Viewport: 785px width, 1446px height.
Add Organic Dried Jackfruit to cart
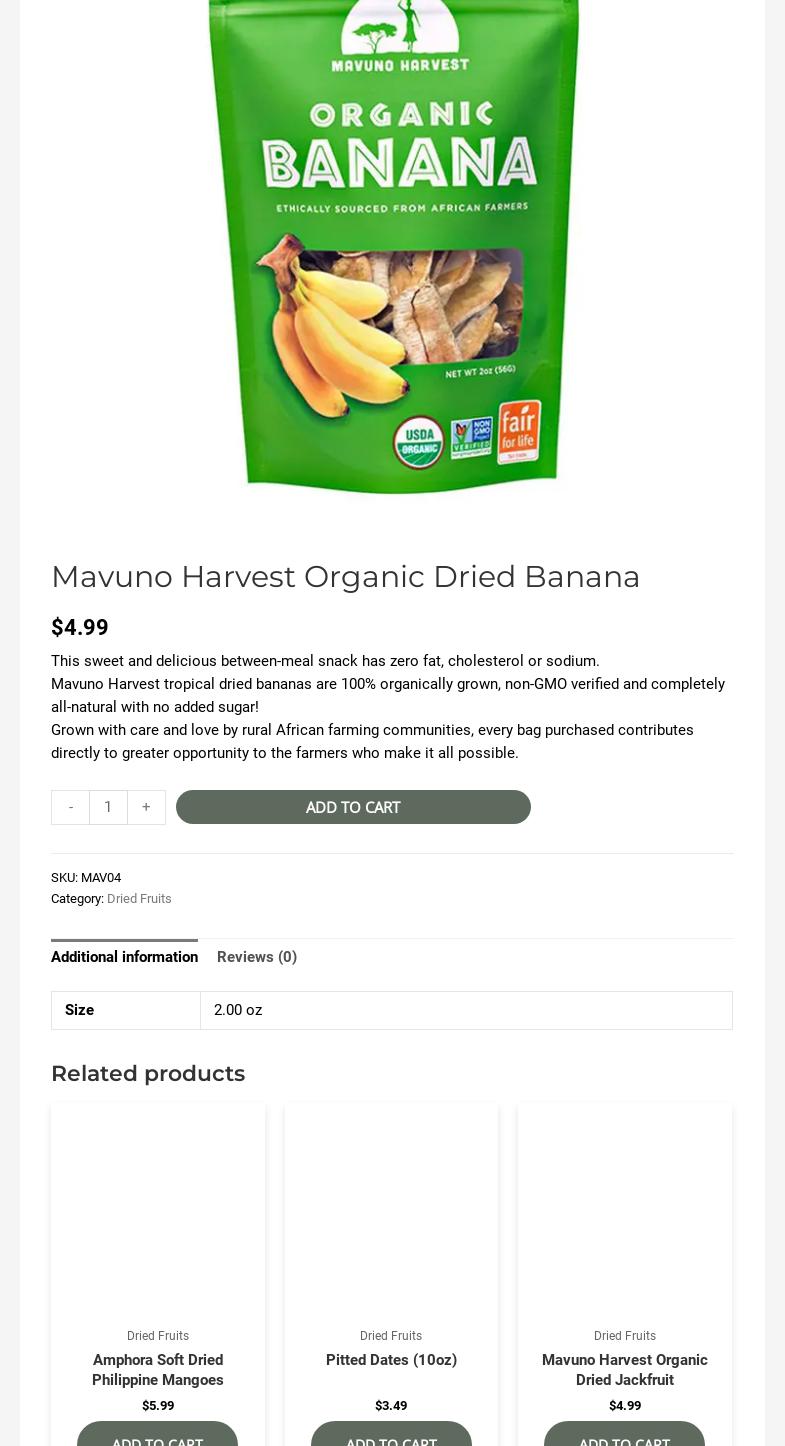click(x=624, y=1436)
